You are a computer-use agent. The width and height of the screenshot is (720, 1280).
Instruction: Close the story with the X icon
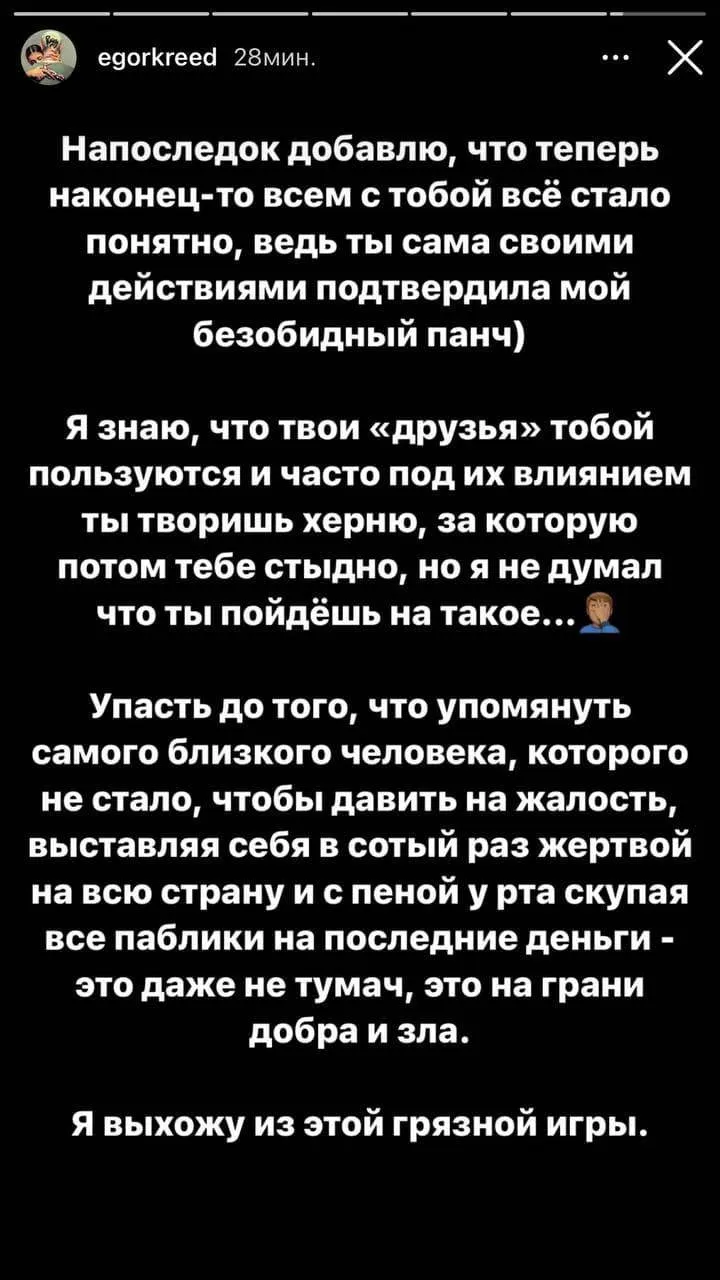pos(684,58)
